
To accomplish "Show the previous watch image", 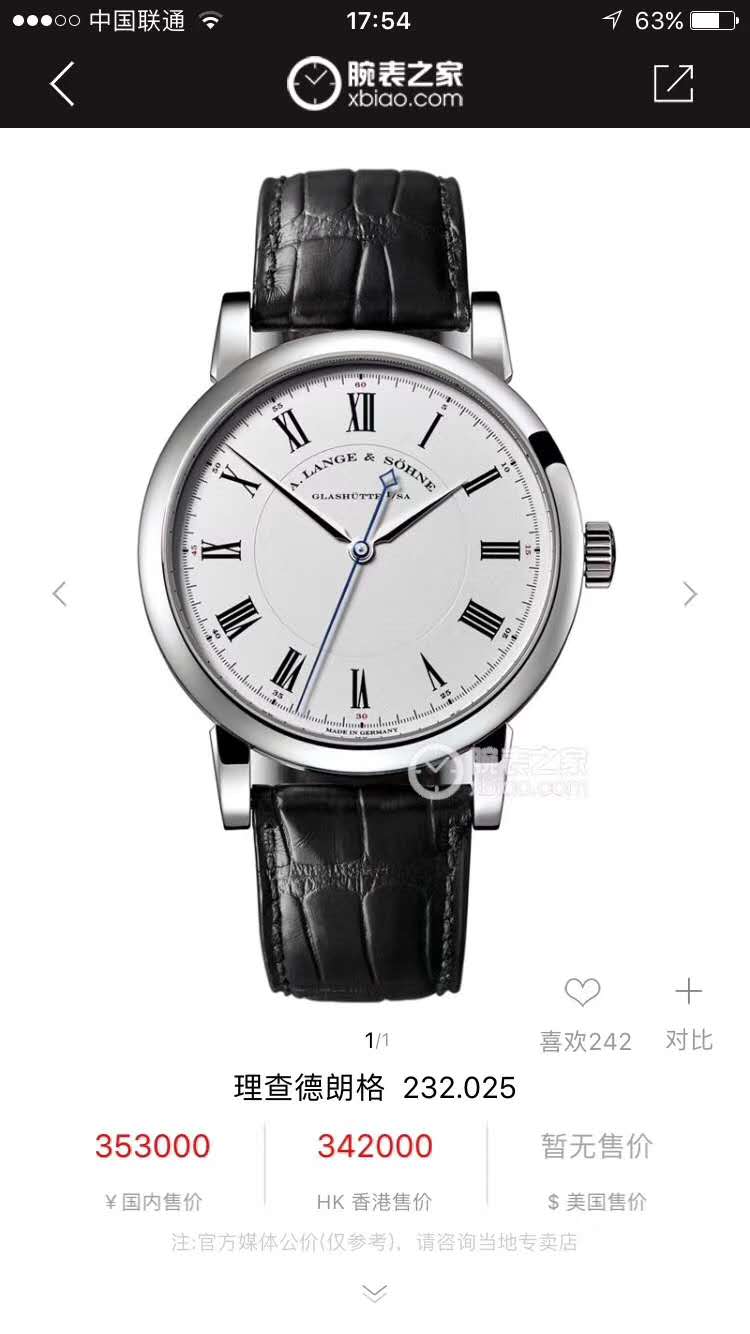I will point(59,594).
